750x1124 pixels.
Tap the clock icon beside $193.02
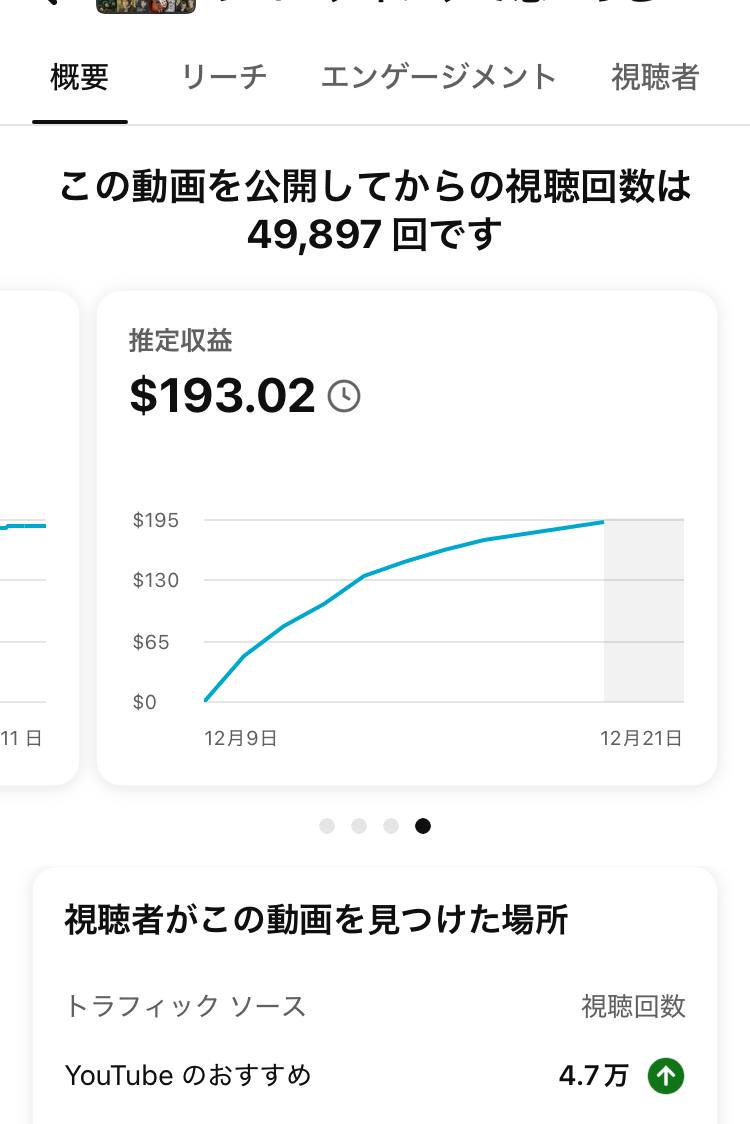(344, 397)
